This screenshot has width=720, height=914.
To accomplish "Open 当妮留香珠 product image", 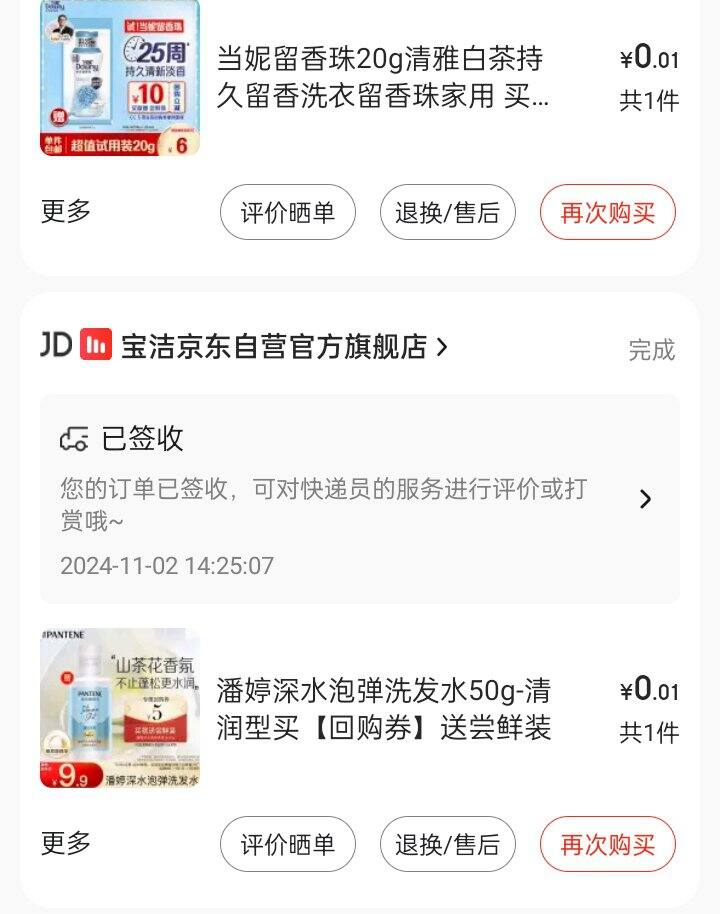I will coord(120,78).
